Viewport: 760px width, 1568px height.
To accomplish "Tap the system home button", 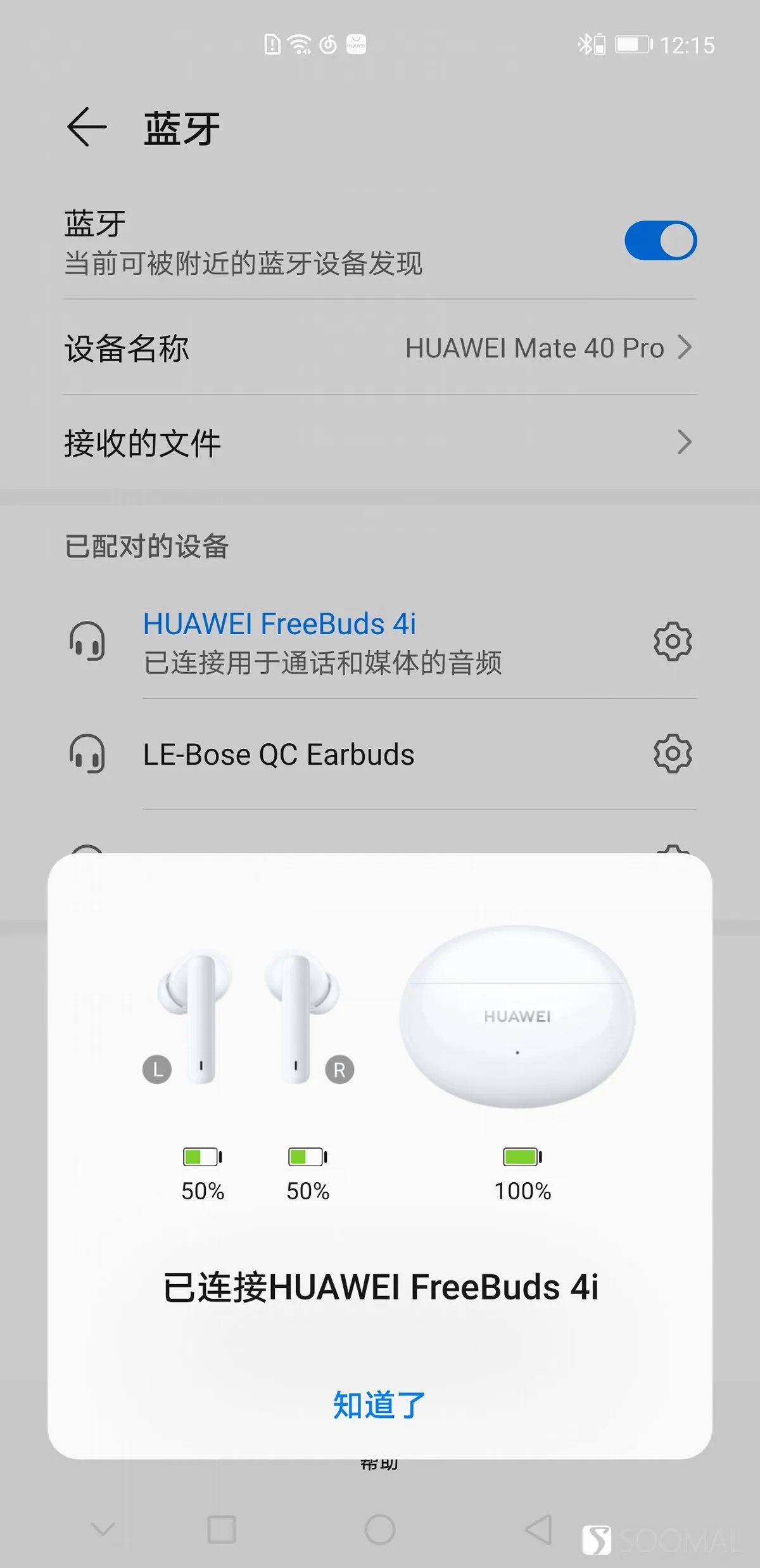I will [380, 1529].
